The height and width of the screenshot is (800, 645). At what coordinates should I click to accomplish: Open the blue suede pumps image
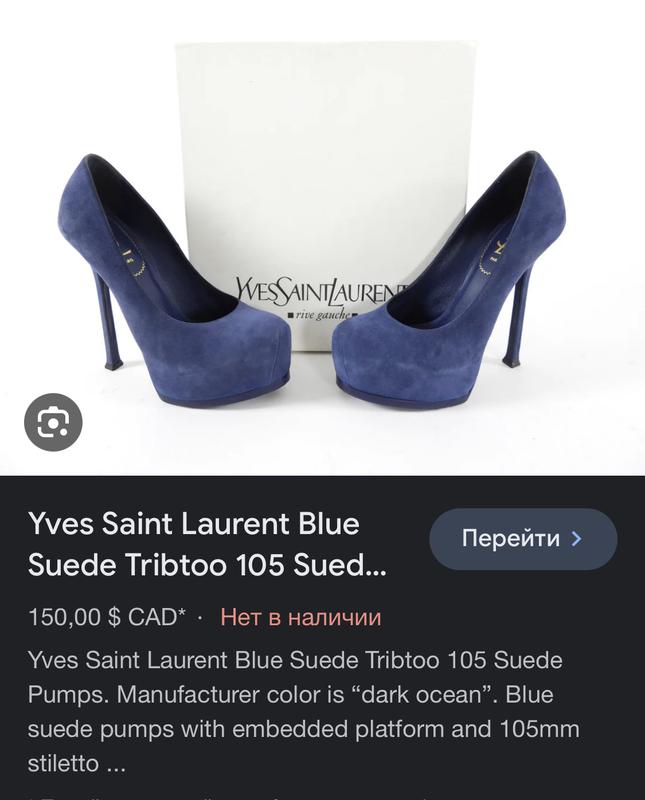pos(322,240)
